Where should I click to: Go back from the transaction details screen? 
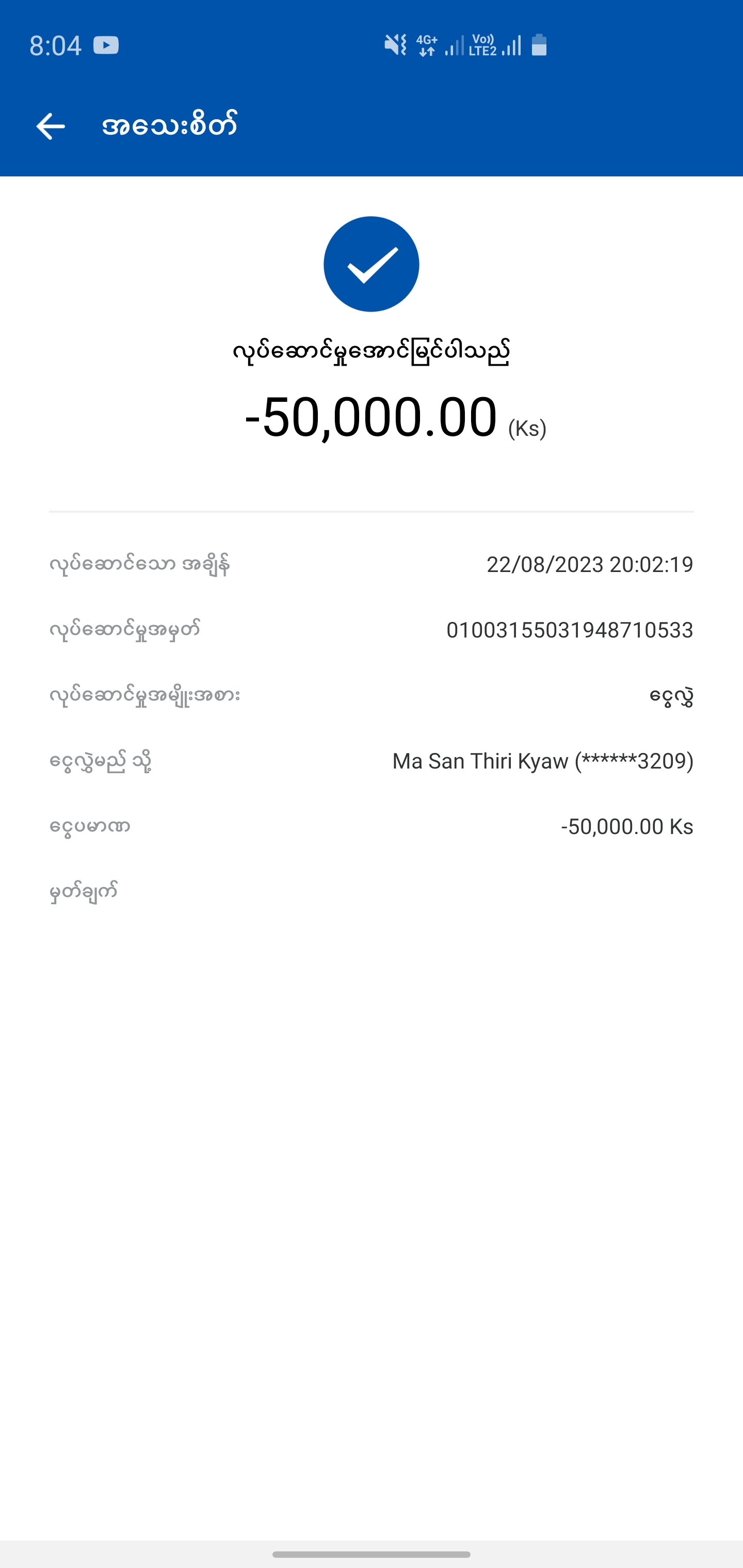(x=51, y=126)
